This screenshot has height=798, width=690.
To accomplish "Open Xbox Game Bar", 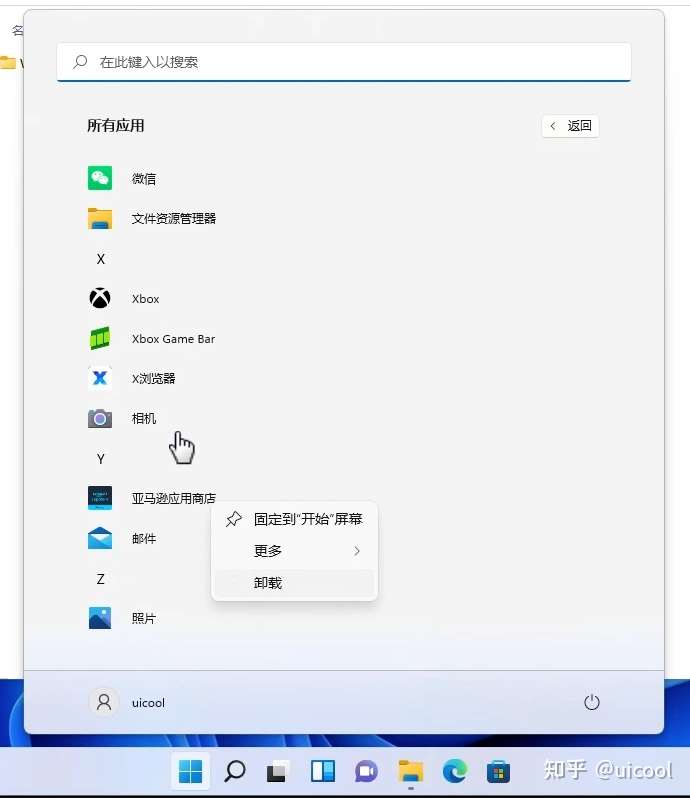I will pos(173,339).
